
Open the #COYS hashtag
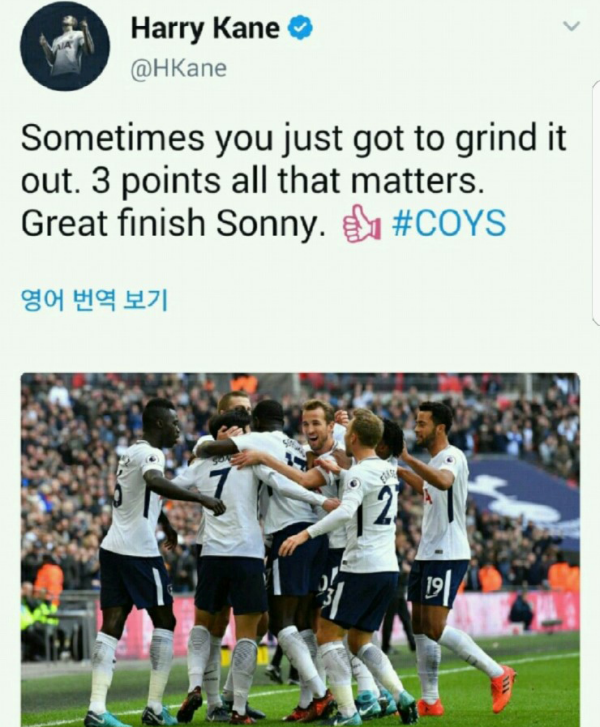point(448,223)
